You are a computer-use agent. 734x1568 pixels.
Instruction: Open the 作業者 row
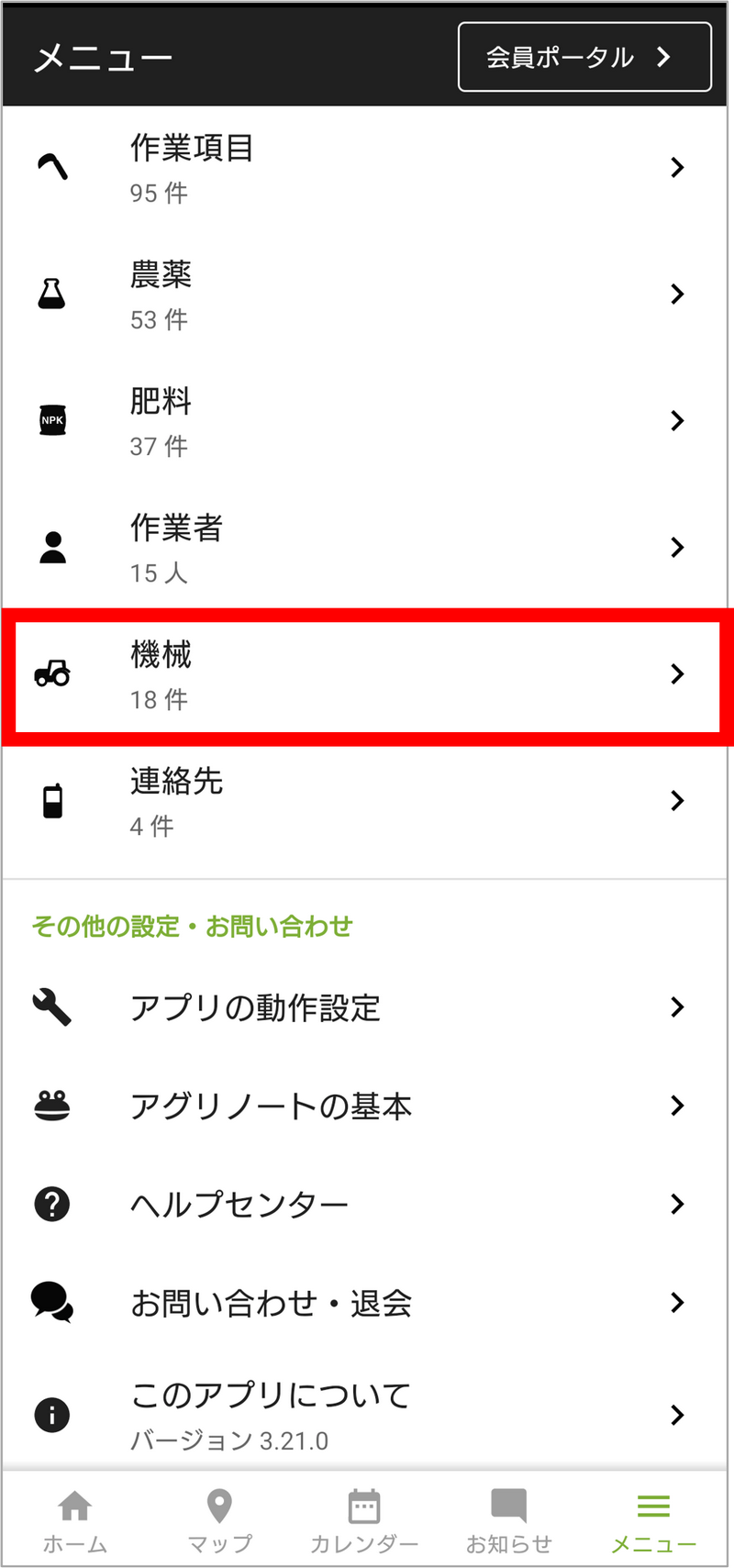pyautogui.click(x=364, y=548)
